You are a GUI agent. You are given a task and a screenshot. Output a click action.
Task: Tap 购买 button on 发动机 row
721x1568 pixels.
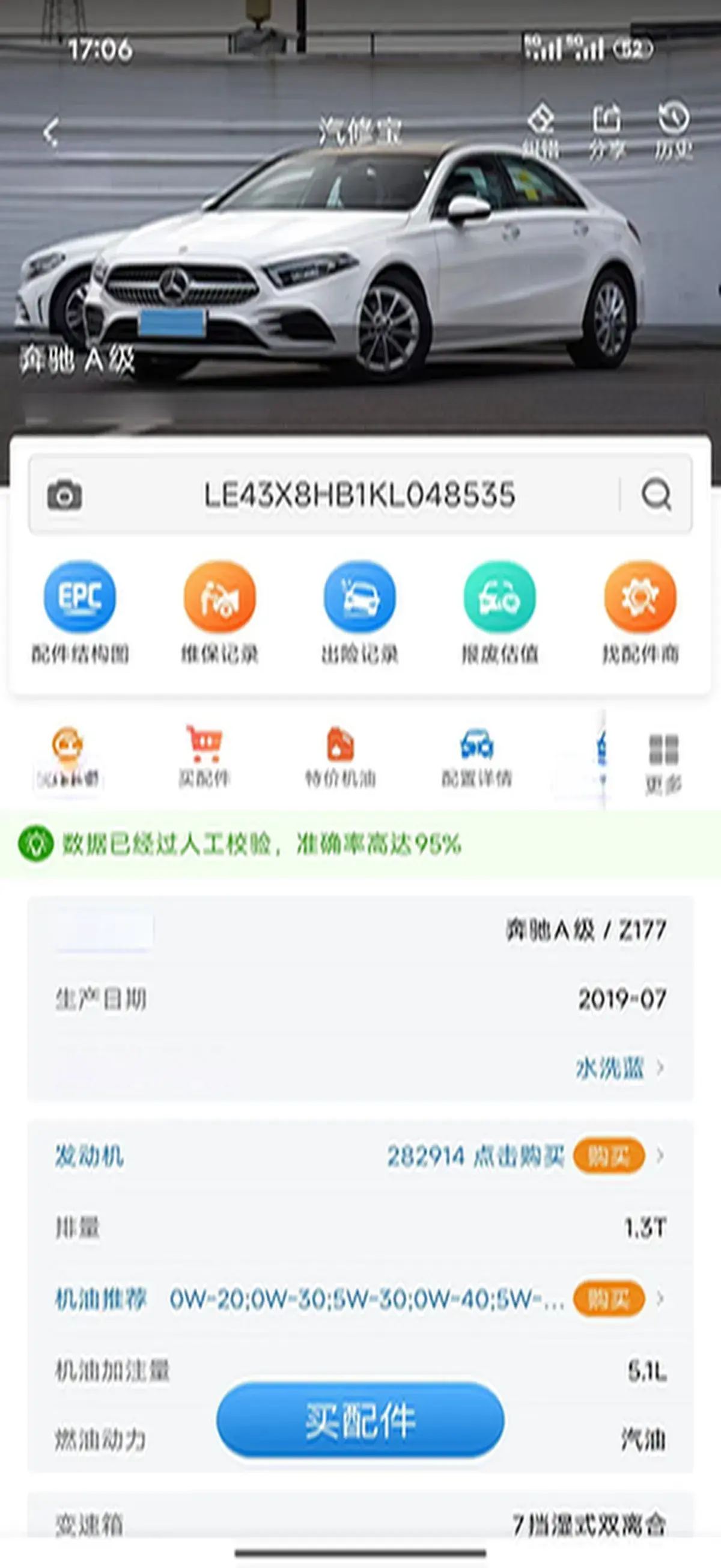[x=609, y=1156]
